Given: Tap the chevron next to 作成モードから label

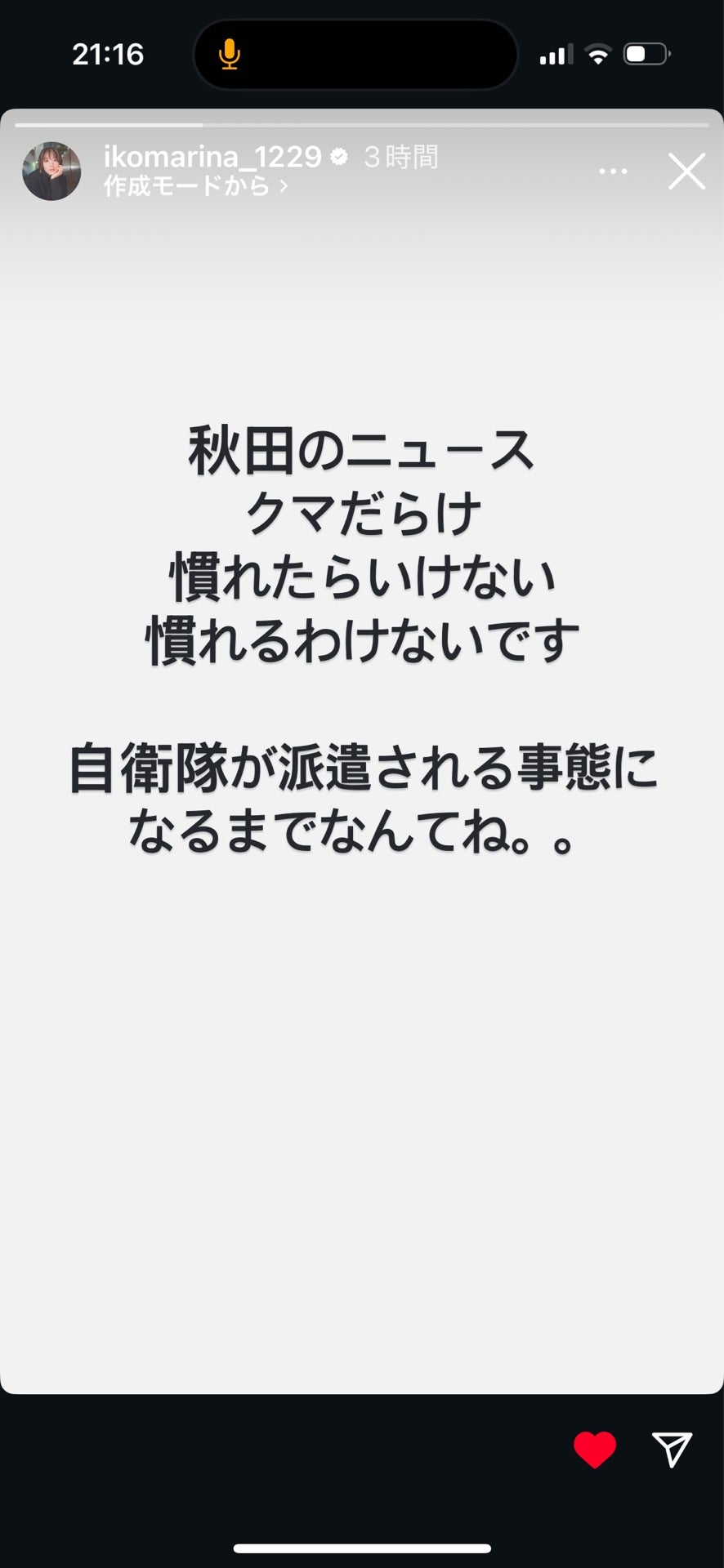Looking at the screenshot, I should pyautogui.click(x=282, y=187).
